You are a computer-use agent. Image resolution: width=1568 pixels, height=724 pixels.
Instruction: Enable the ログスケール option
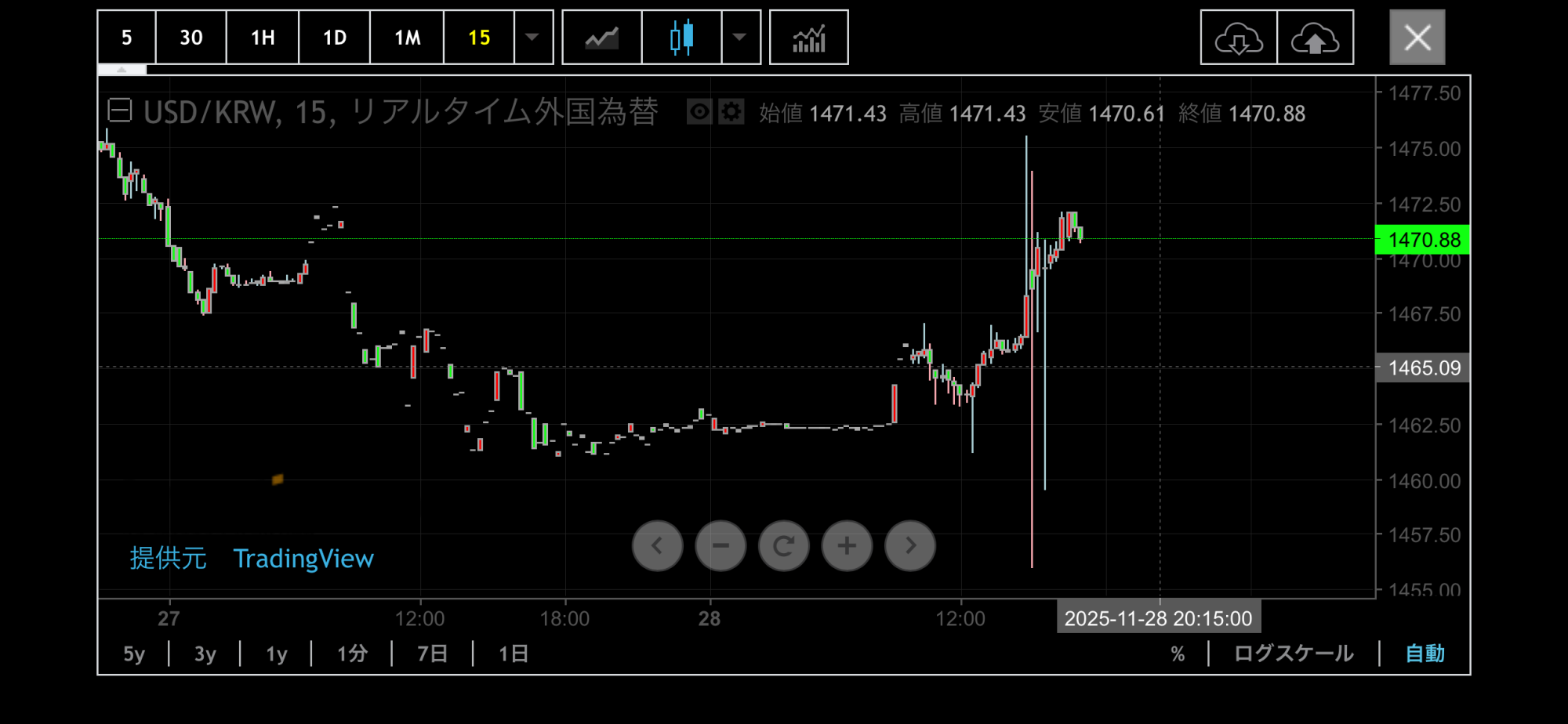pyautogui.click(x=1294, y=653)
